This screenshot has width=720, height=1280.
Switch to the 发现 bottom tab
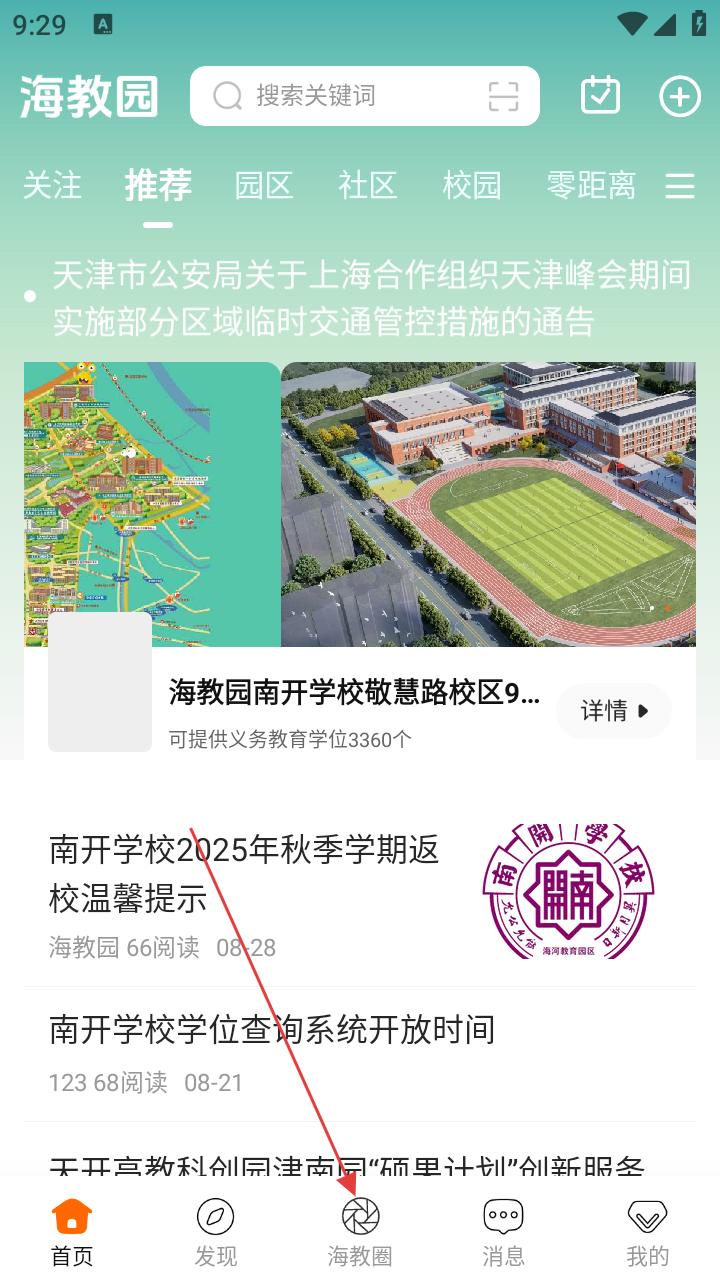pos(216,1232)
